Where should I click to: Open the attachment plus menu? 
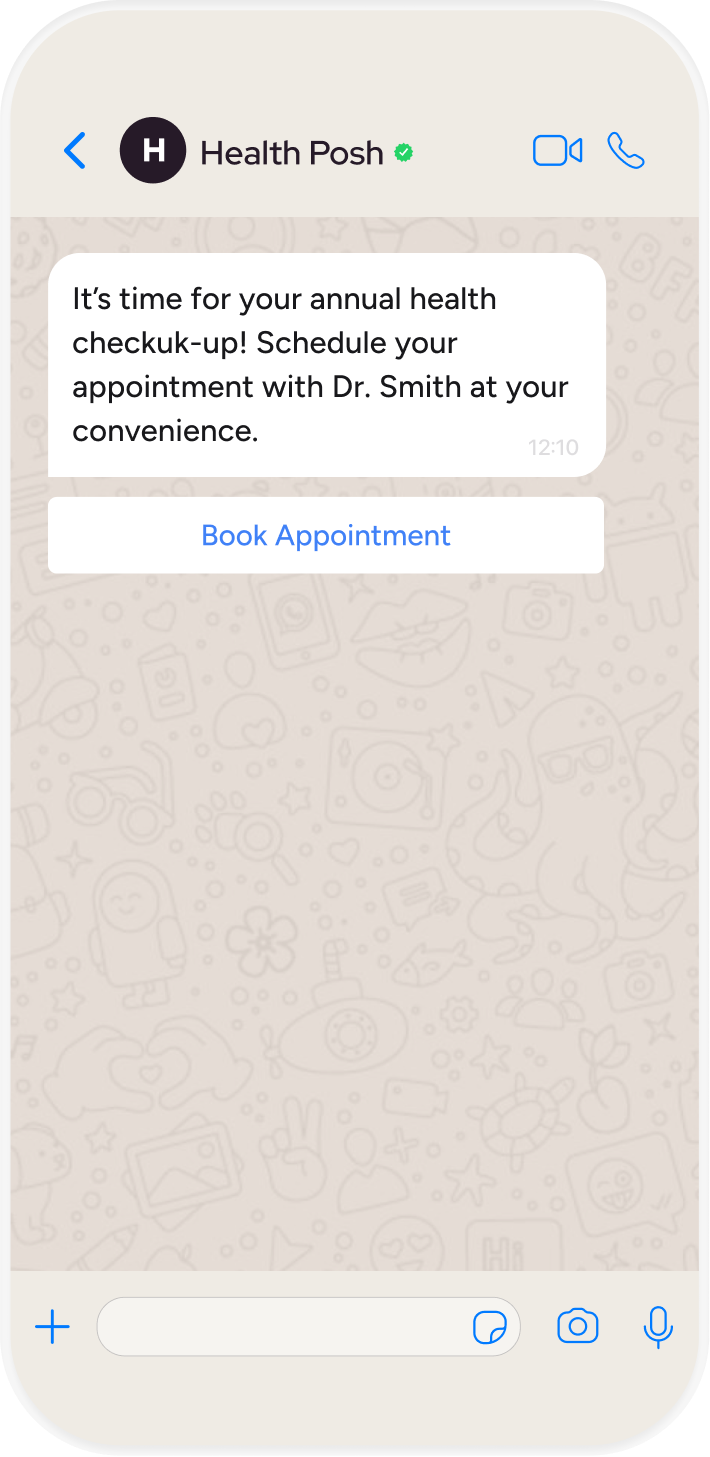pyautogui.click(x=53, y=1327)
